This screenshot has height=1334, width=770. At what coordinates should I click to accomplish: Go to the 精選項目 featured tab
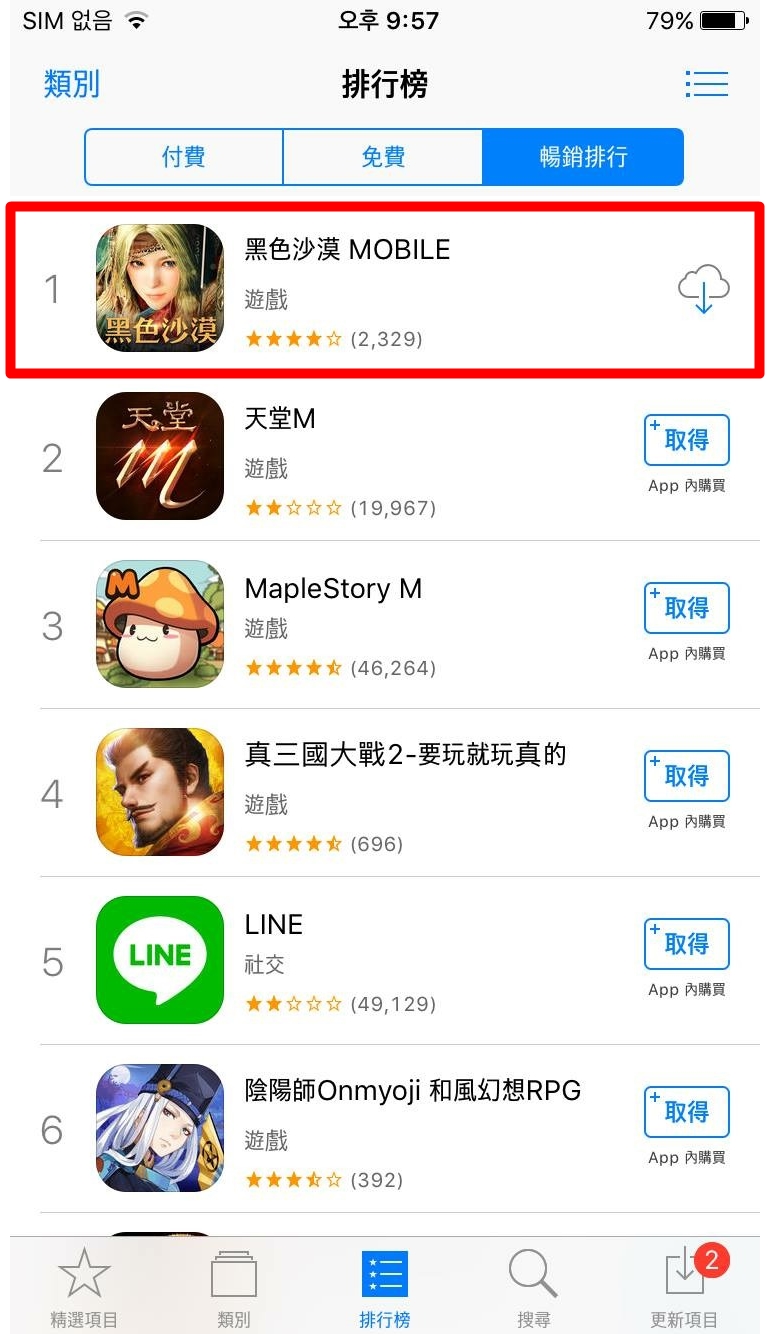click(84, 1288)
